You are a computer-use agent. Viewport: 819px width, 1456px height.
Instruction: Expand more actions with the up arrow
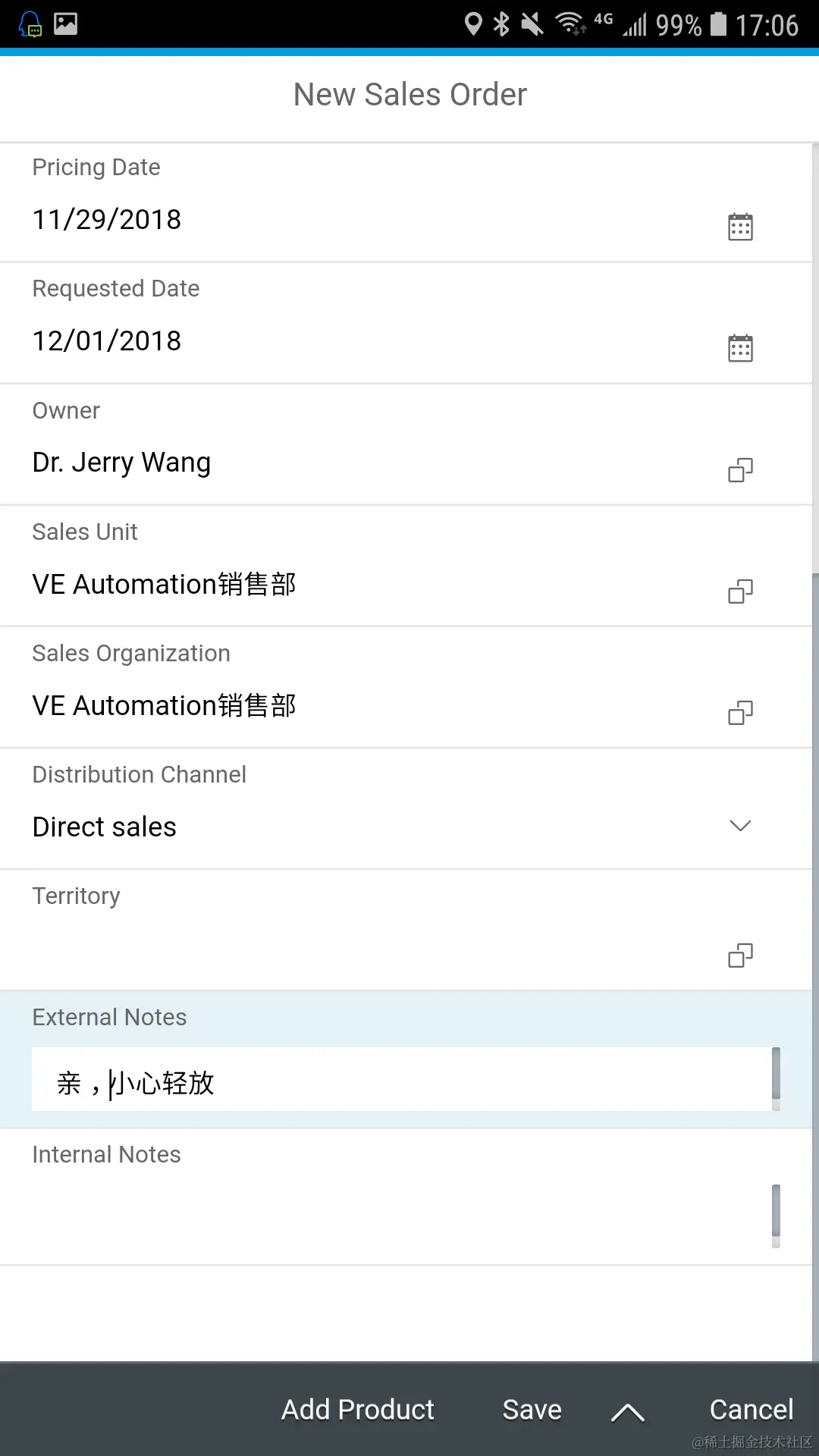click(x=628, y=1412)
